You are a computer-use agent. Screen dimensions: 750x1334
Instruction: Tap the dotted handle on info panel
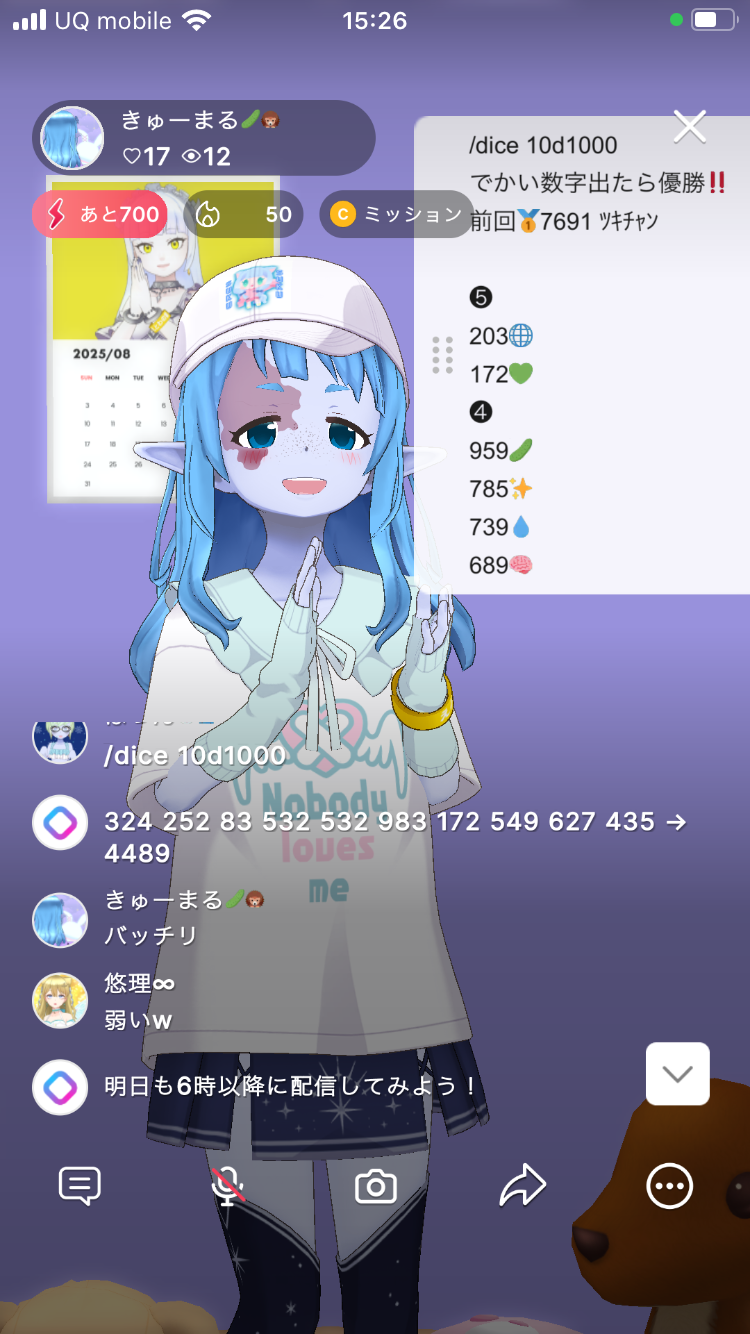tap(442, 355)
